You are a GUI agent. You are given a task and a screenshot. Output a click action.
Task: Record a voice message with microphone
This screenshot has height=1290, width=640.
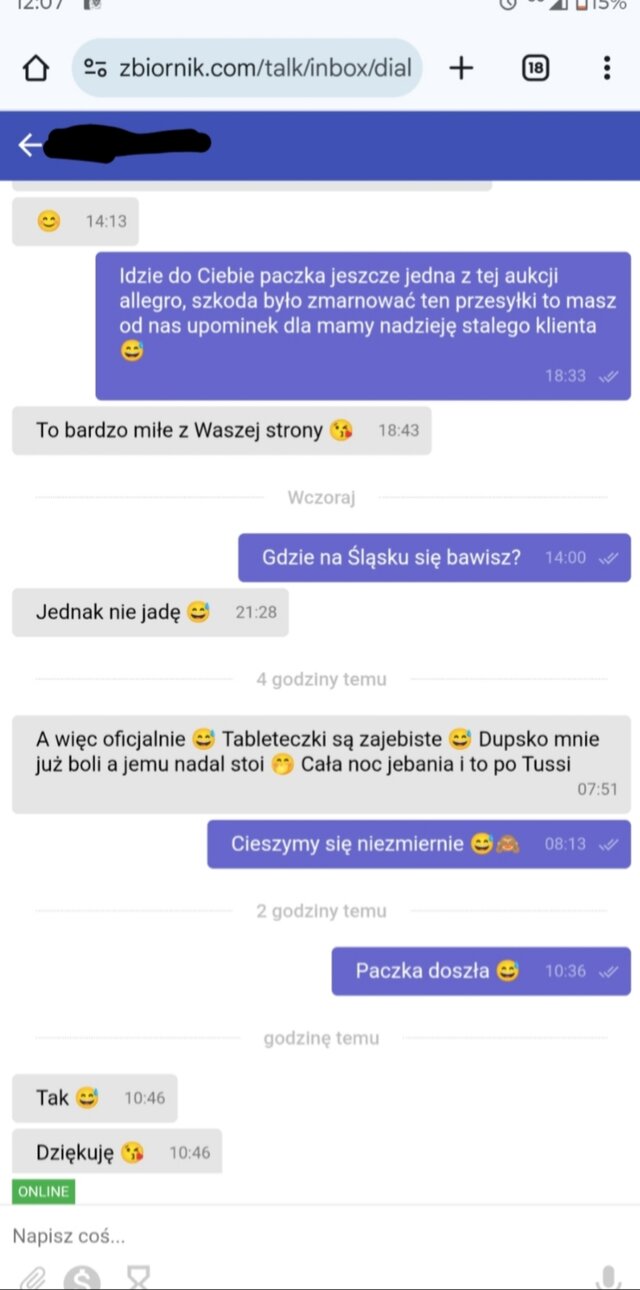[x=607, y=1278]
